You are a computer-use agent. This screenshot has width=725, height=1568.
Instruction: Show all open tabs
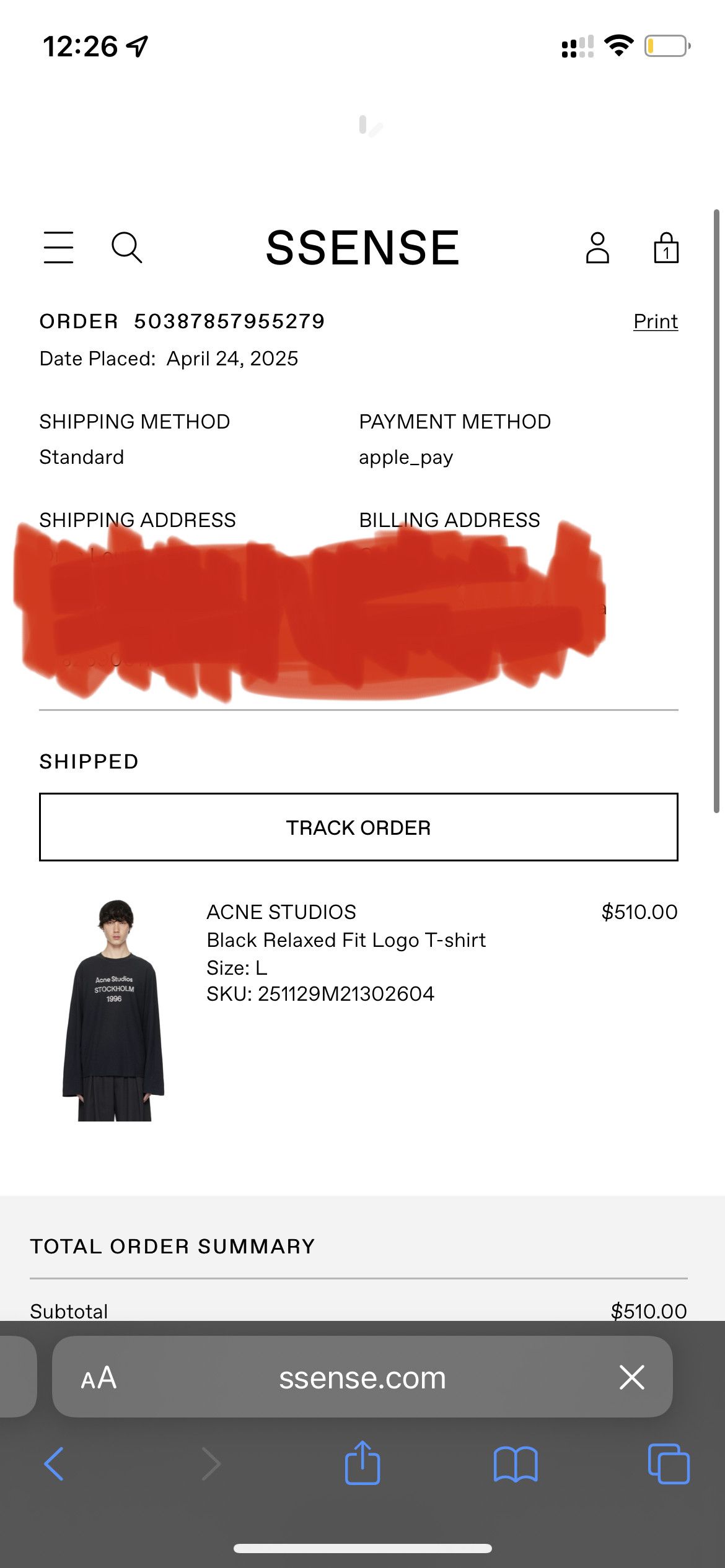click(x=668, y=1464)
